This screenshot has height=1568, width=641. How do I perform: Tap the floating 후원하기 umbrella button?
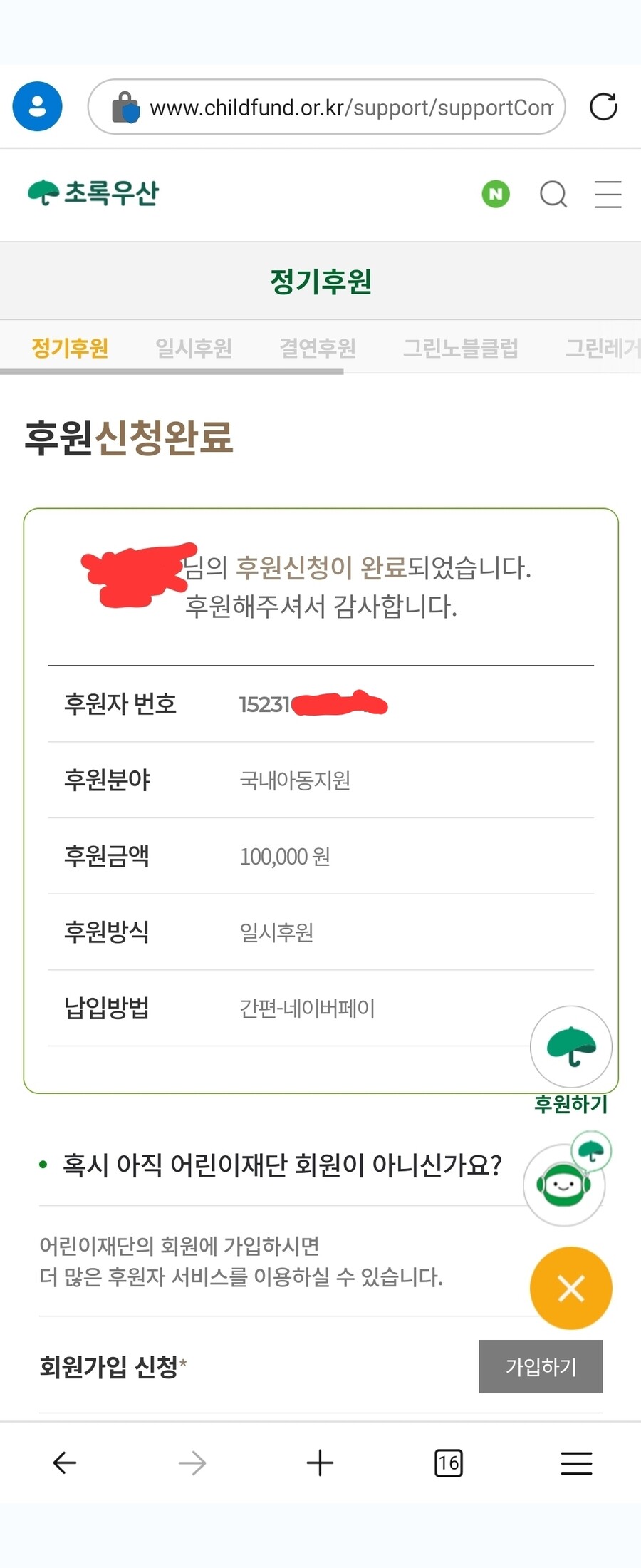(570, 1047)
